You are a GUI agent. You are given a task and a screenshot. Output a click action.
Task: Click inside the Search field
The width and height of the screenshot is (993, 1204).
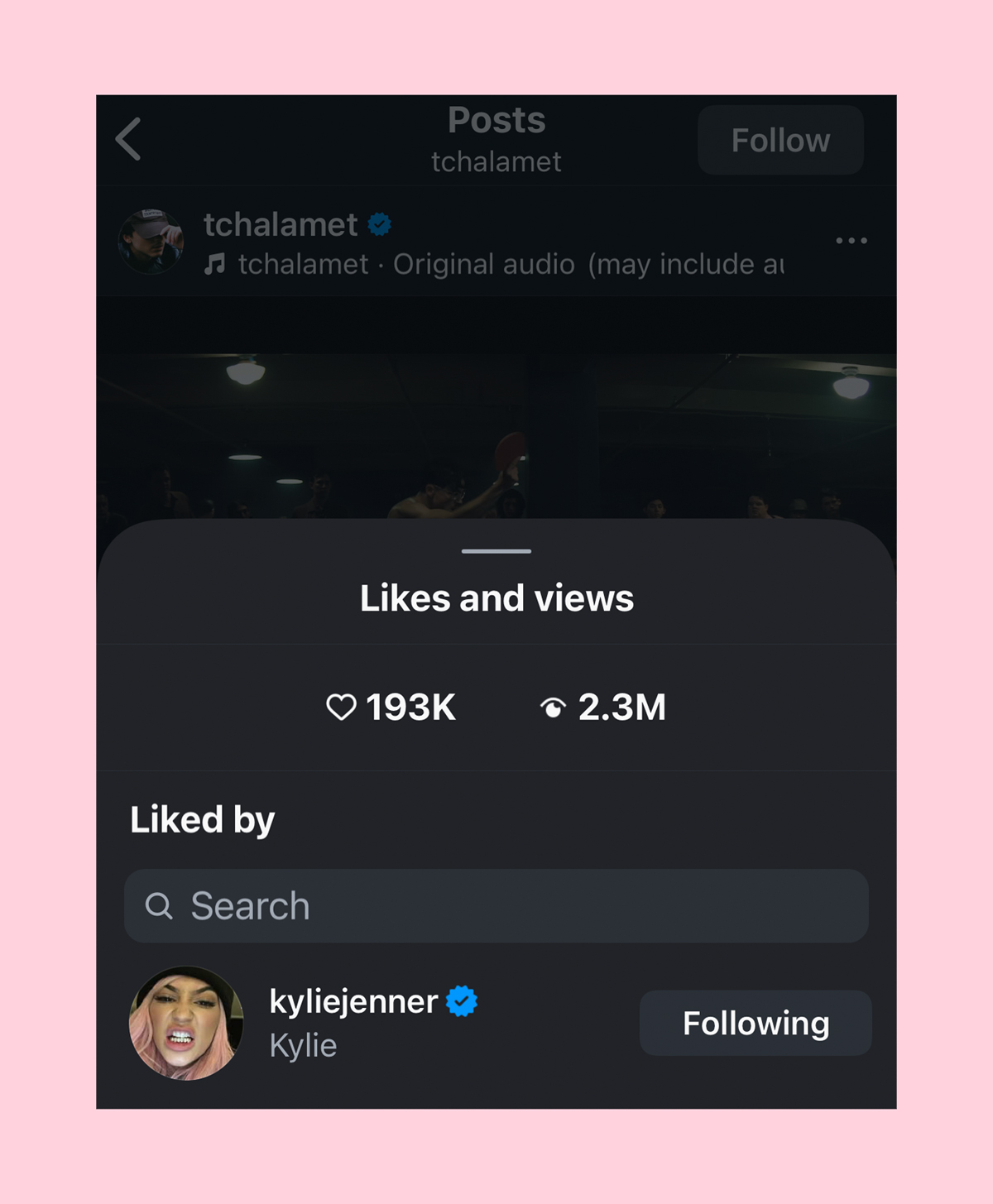[496, 905]
